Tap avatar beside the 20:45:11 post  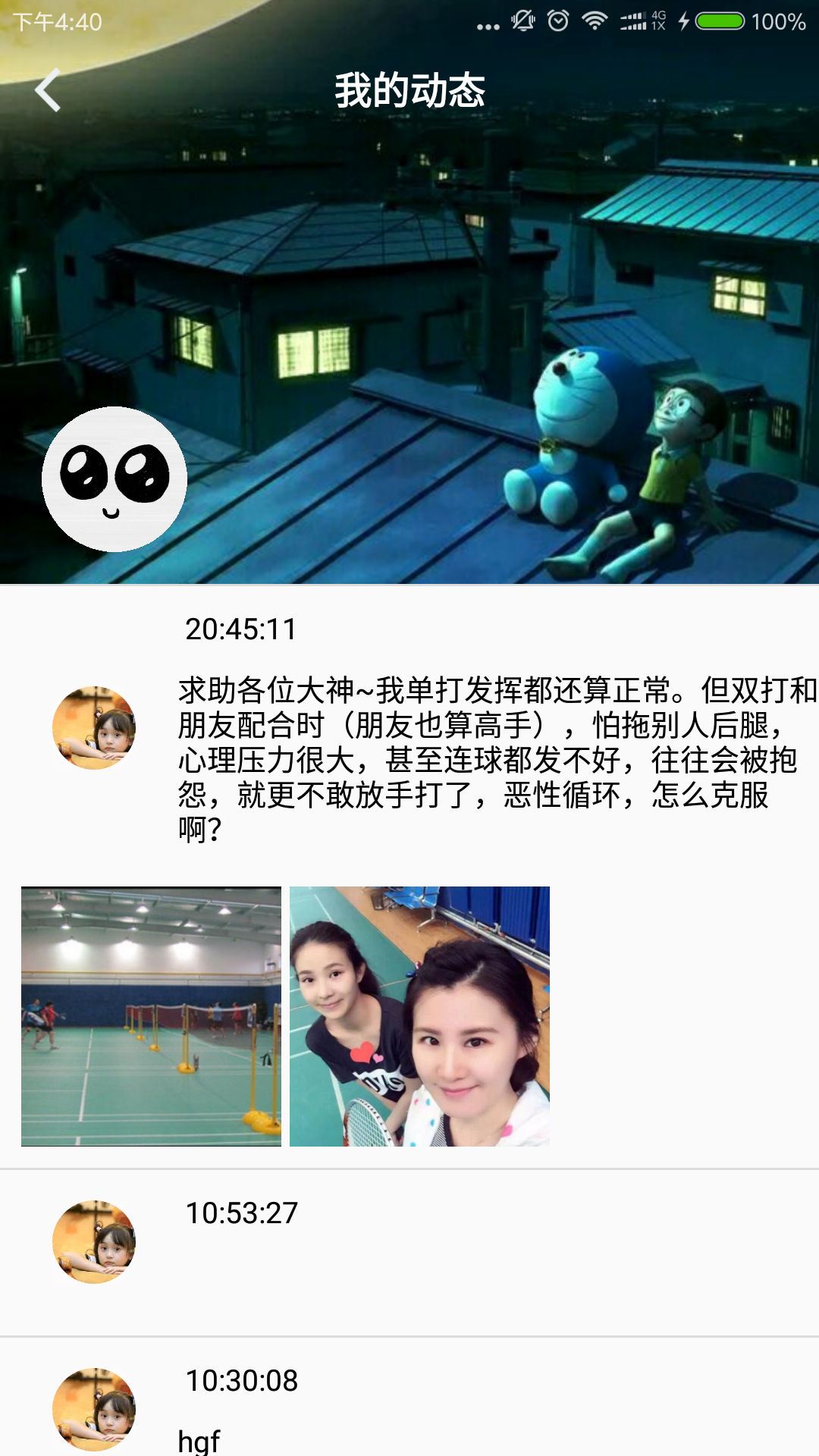coord(94,728)
